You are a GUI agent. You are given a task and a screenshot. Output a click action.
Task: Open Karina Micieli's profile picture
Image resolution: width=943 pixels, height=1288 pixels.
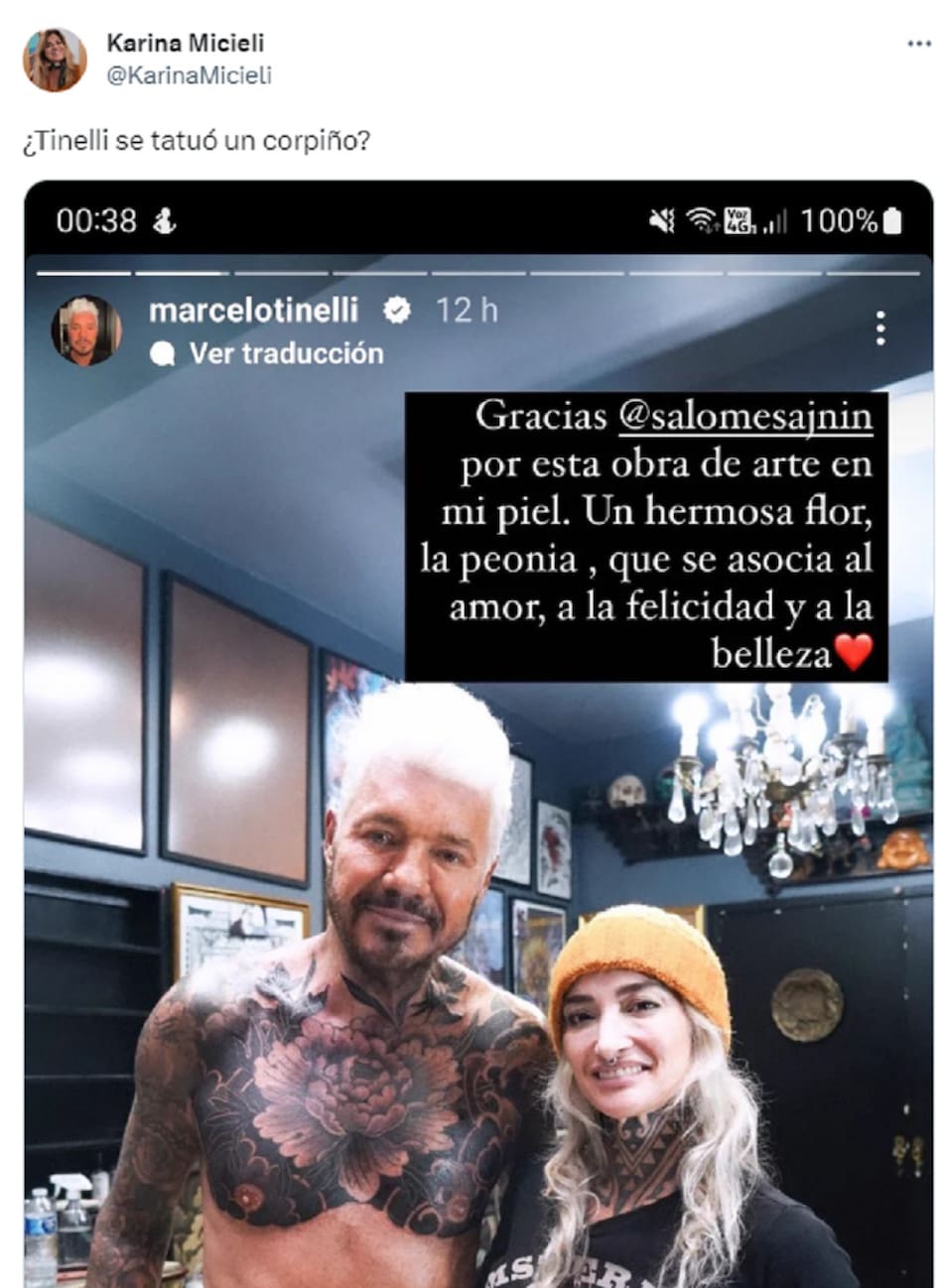click(55, 60)
